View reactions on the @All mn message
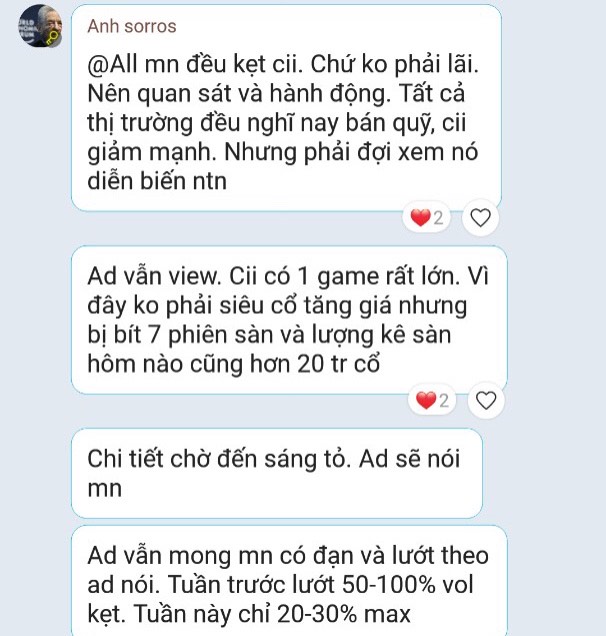The height and width of the screenshot is (636, 606). click(x=429, y=218)
